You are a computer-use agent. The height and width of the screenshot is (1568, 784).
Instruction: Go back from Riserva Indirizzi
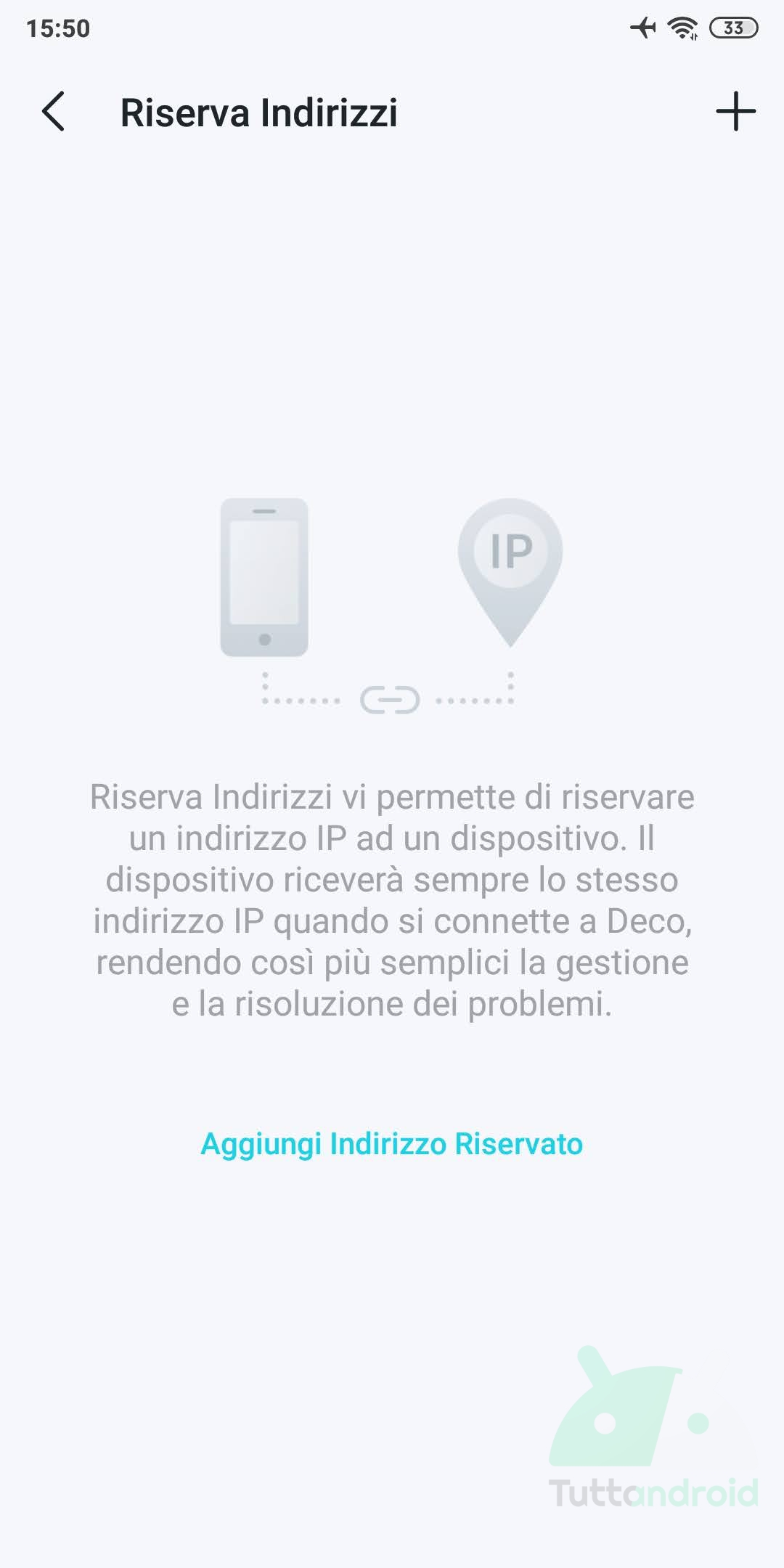pyautogui.click(x=53, y=111)
